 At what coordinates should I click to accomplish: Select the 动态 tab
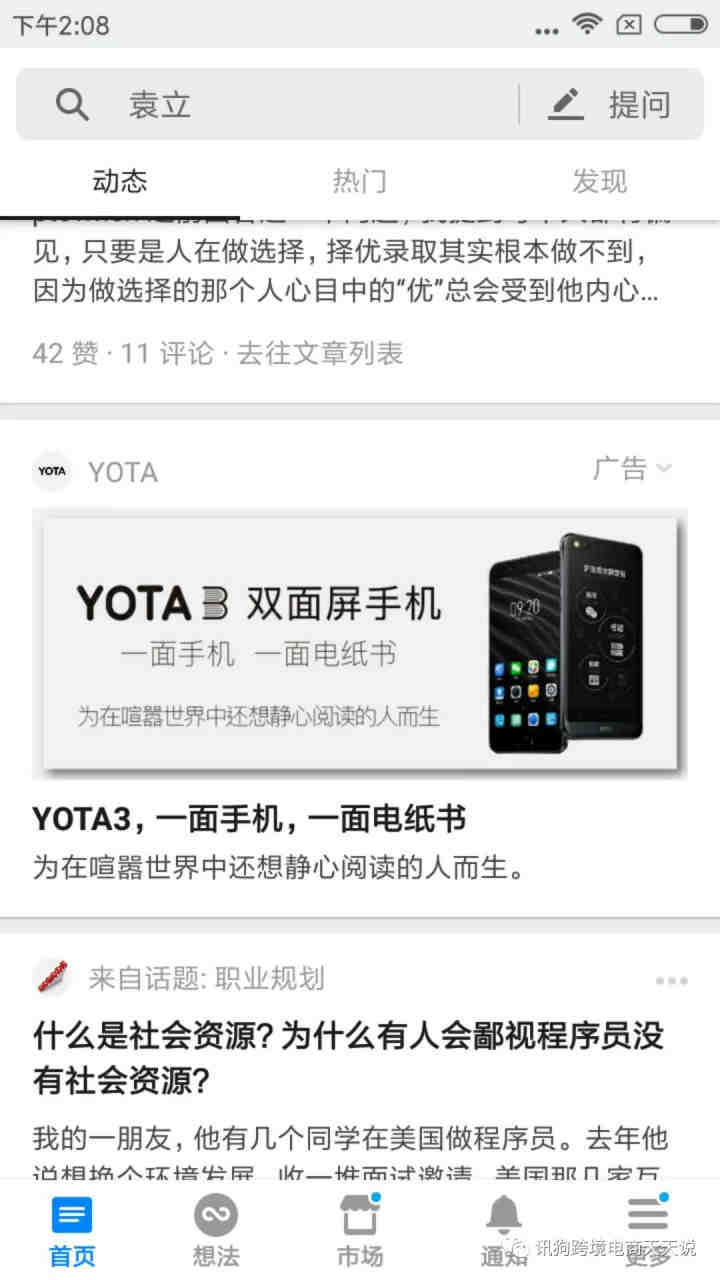pos(120,181)
